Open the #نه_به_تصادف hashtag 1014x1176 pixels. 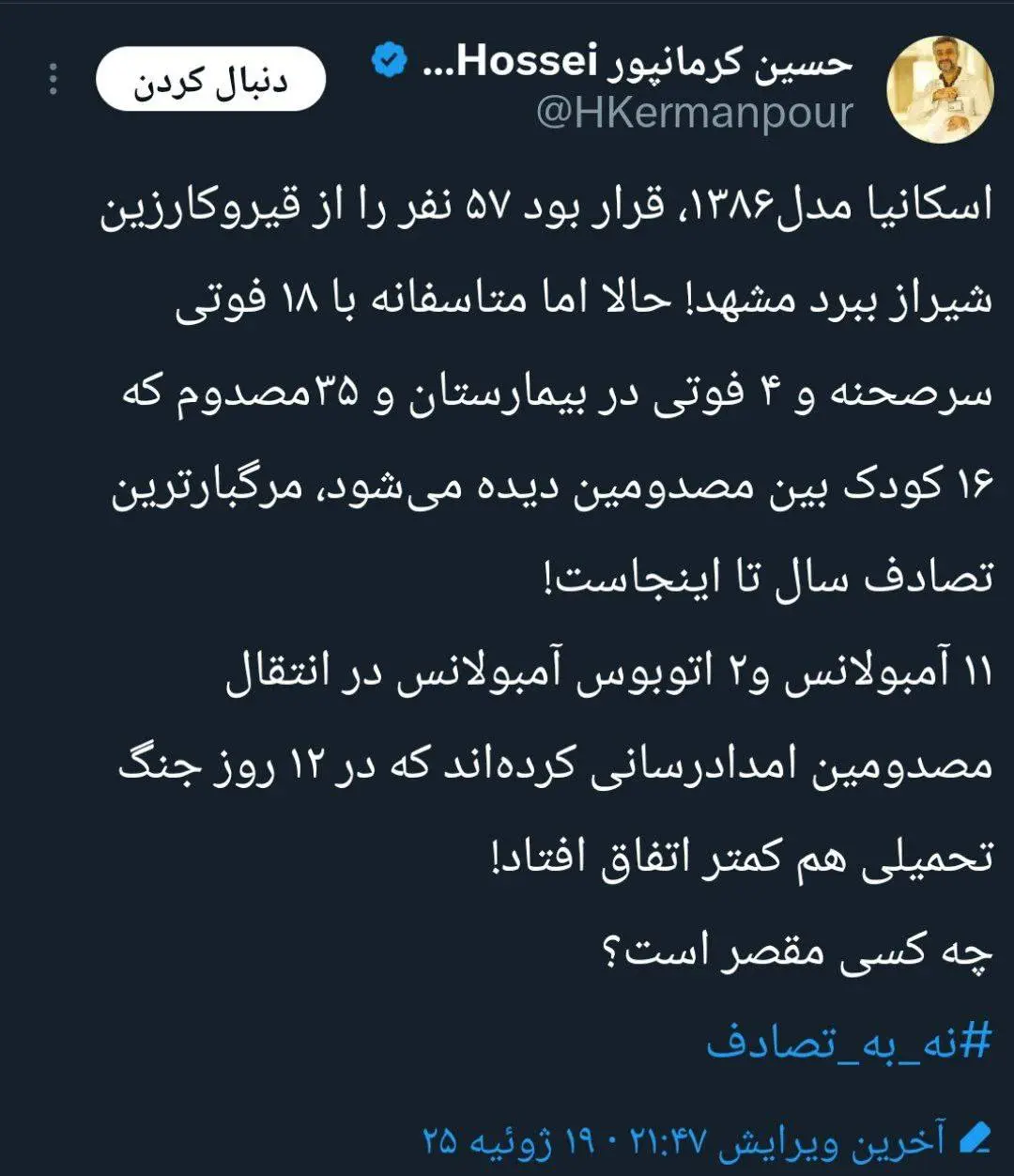tap(849, 1043)
